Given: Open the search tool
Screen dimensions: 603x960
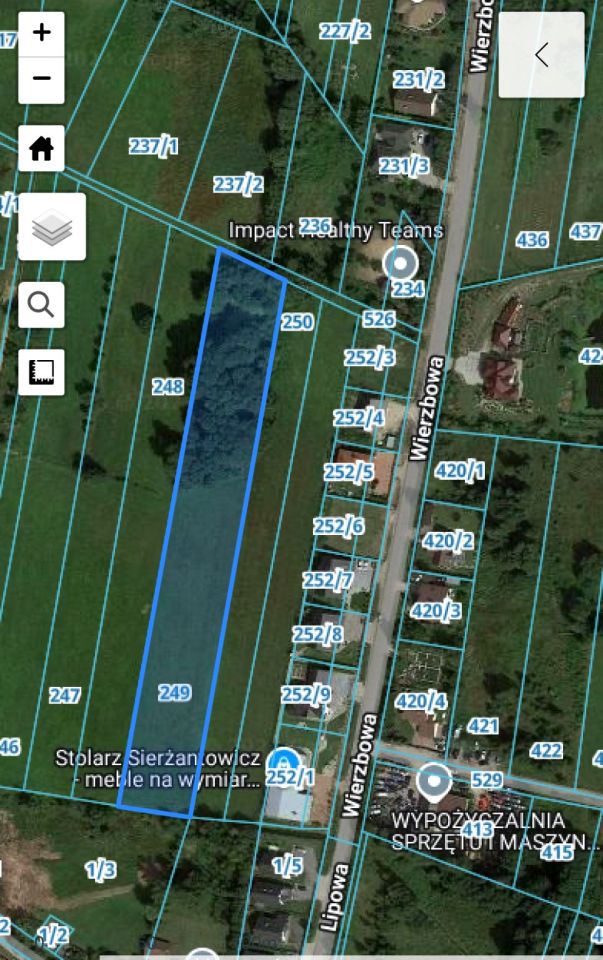Looking at the screenshot, I should (41, 305).
